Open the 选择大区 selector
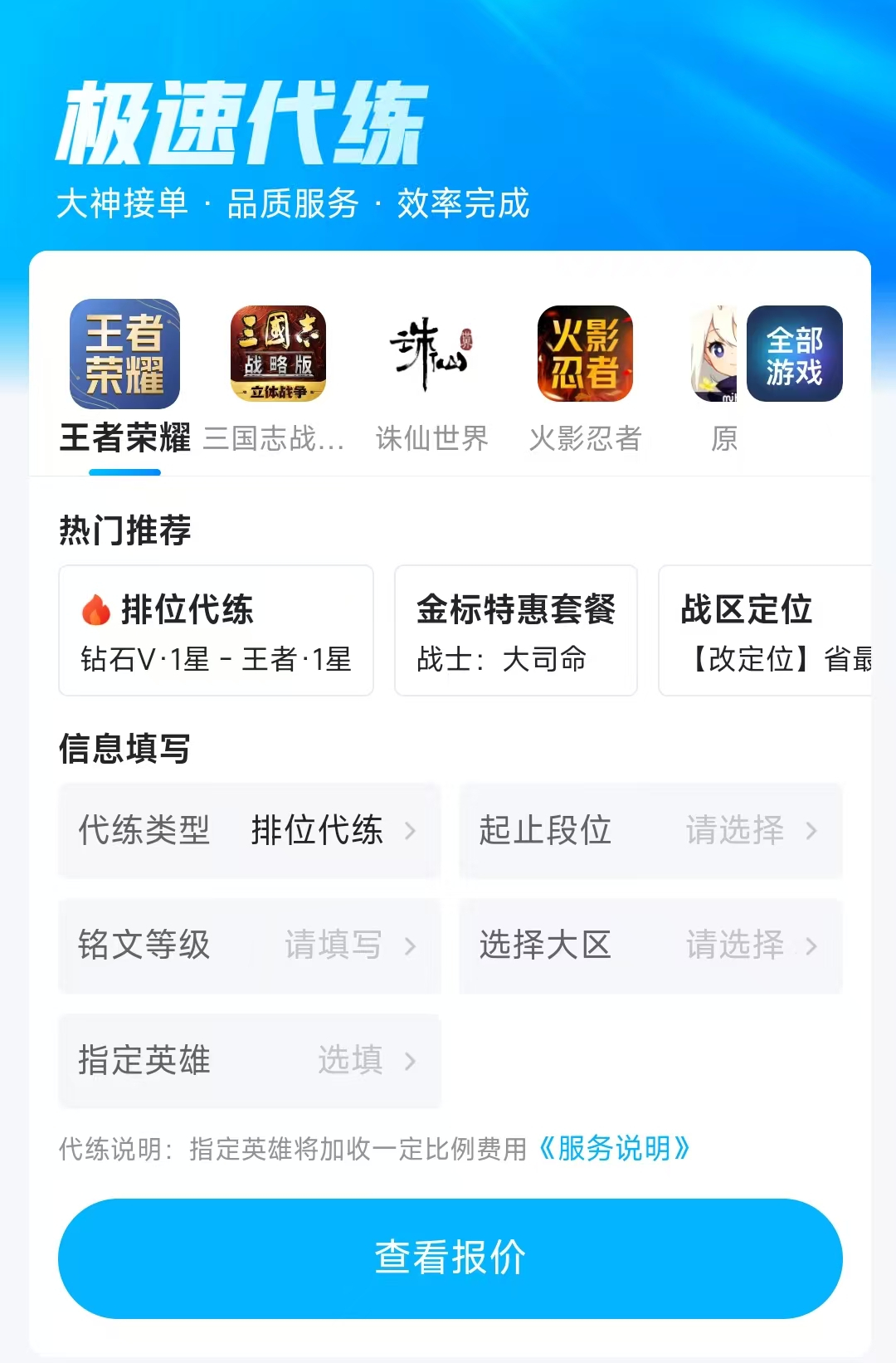 (x=650, y=945)
